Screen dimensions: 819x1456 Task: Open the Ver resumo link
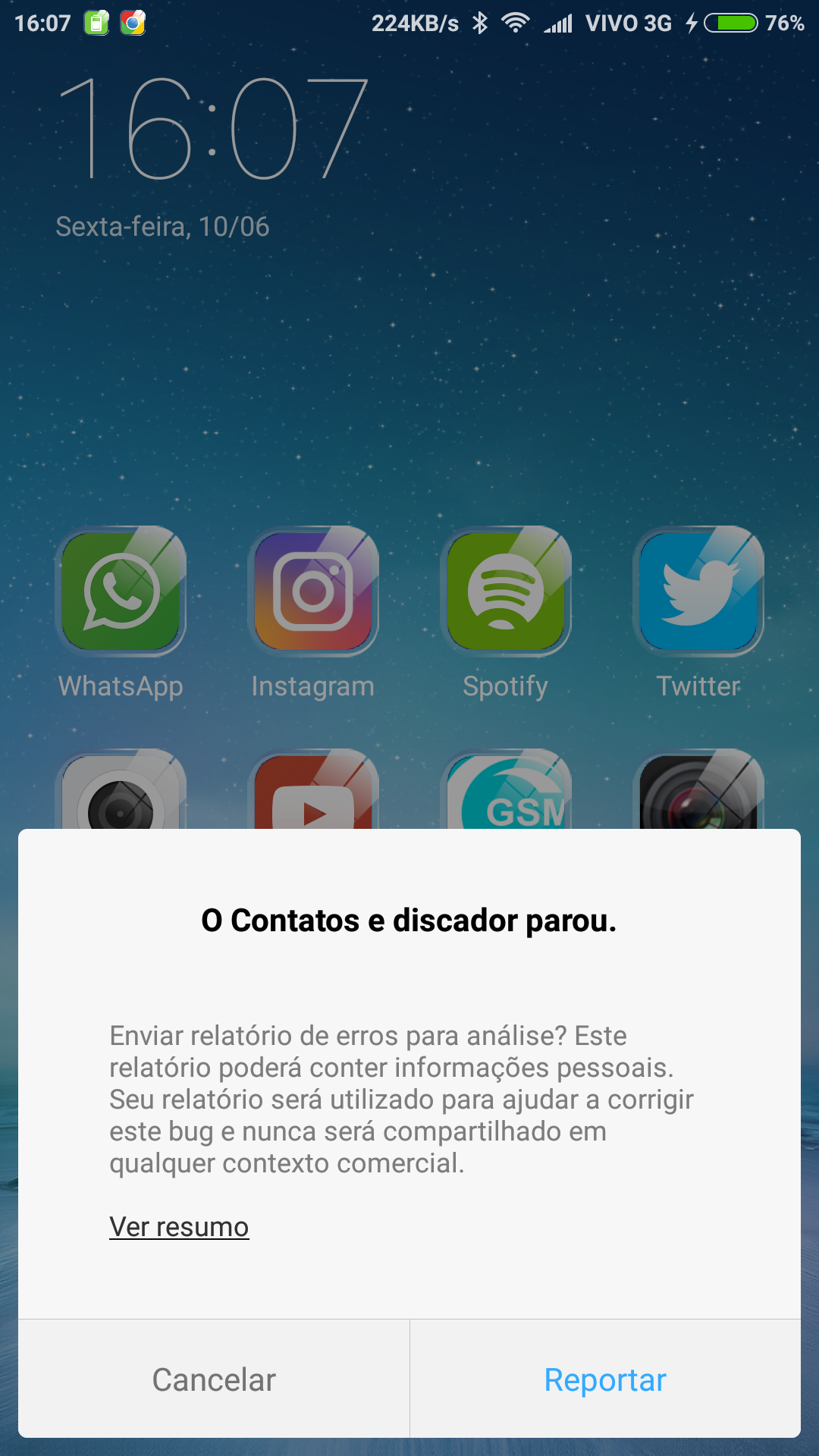(179, 1226)
